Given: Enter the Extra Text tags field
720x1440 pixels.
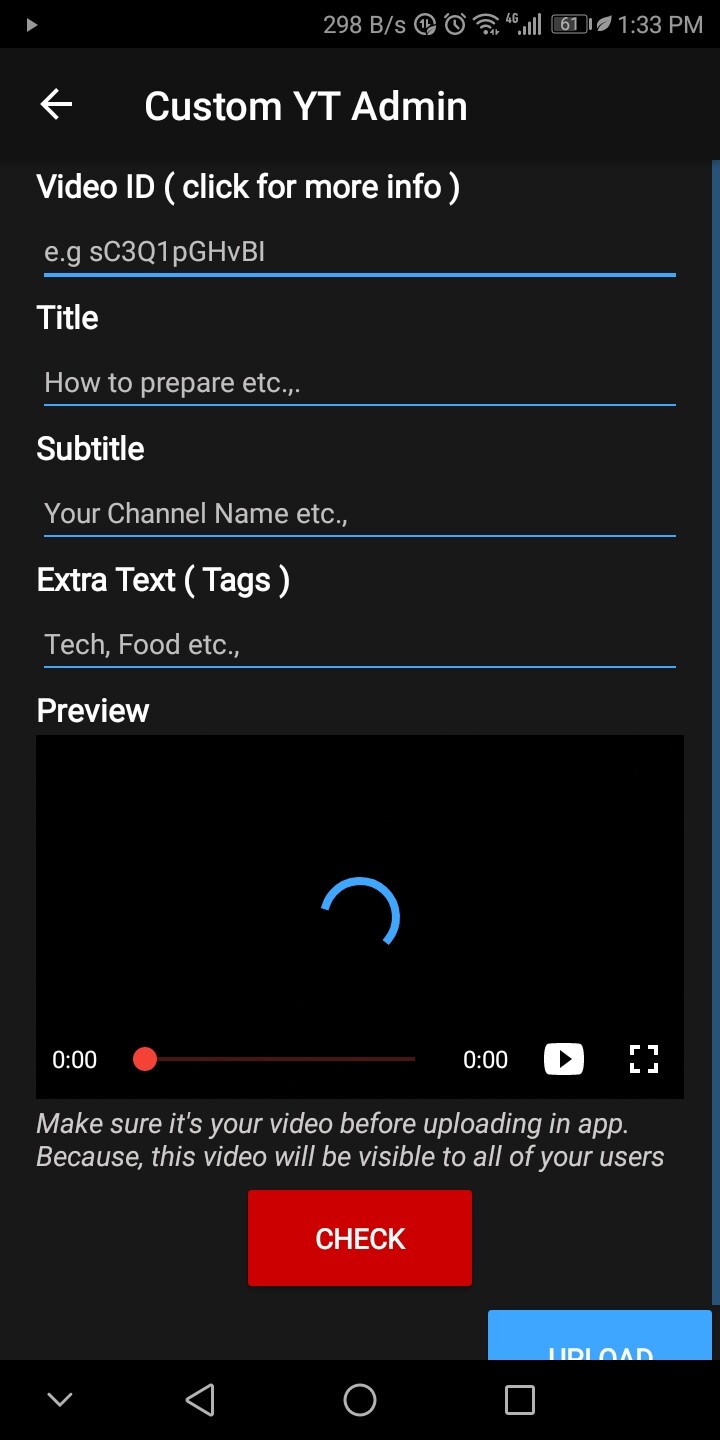Looking at the screenshot, I should tap(359, 645).
